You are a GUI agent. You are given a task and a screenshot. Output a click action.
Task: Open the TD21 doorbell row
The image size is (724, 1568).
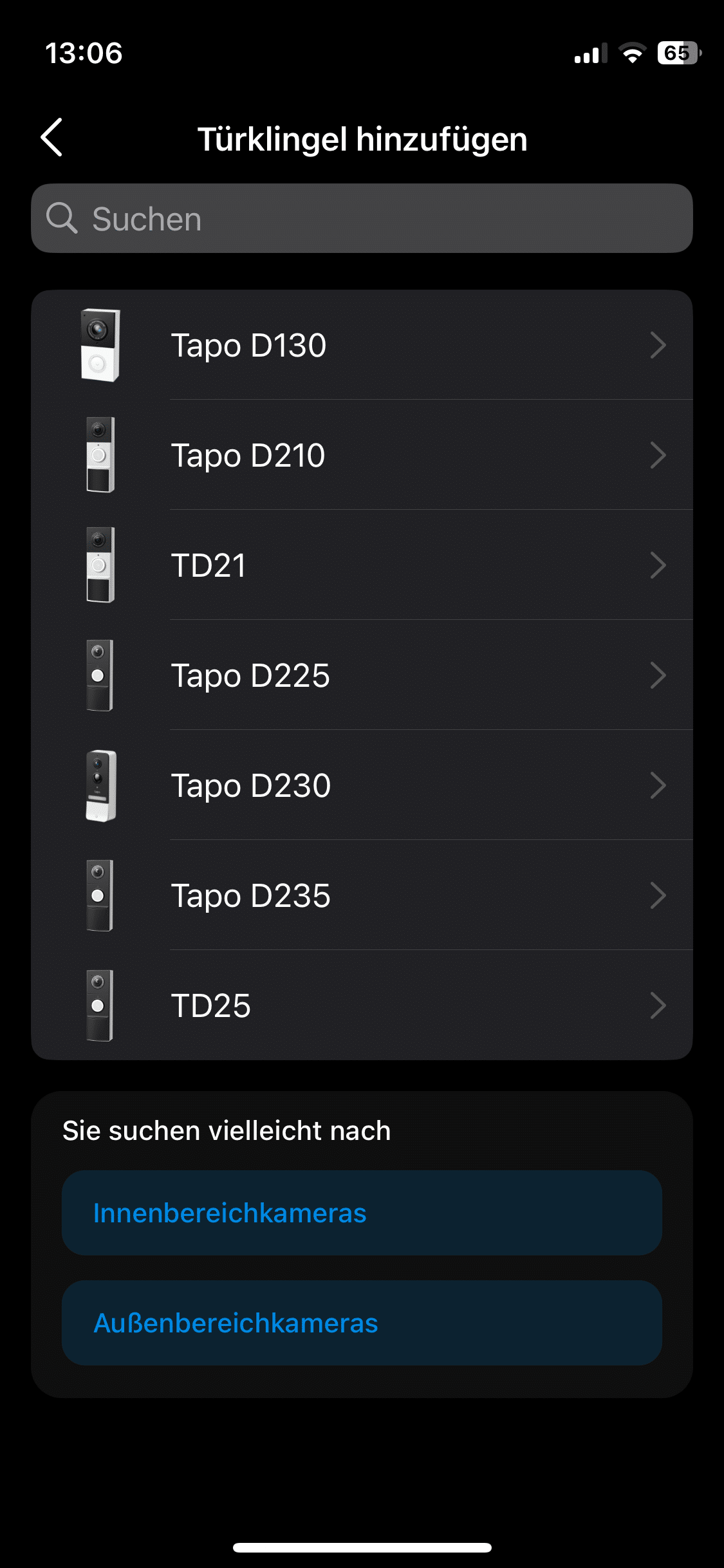(362, 566)
